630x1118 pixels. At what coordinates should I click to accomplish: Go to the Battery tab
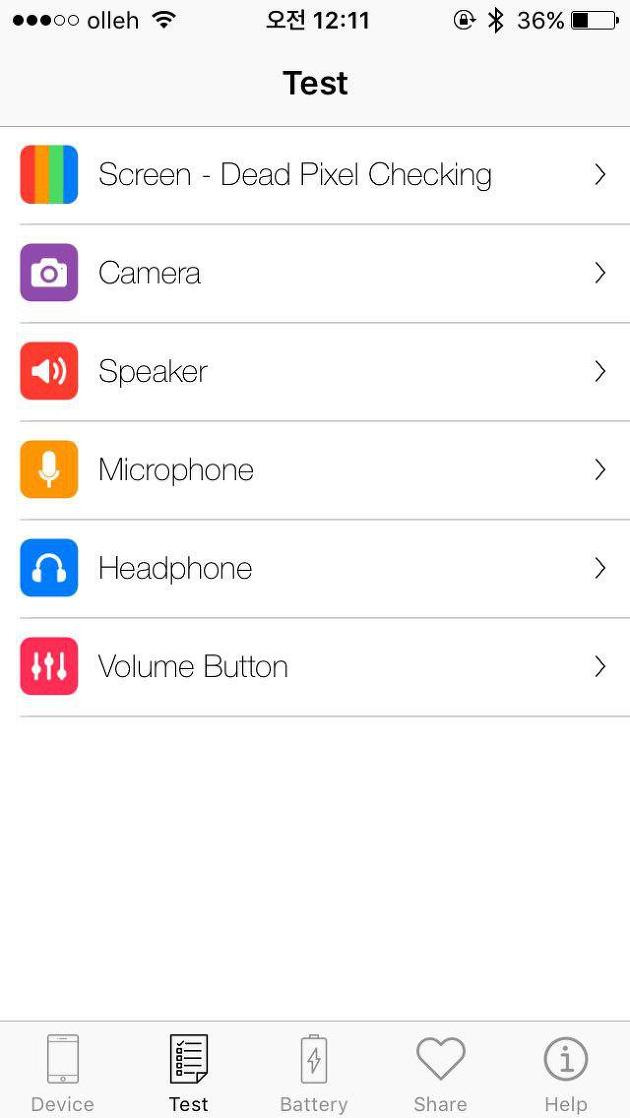314,1071
